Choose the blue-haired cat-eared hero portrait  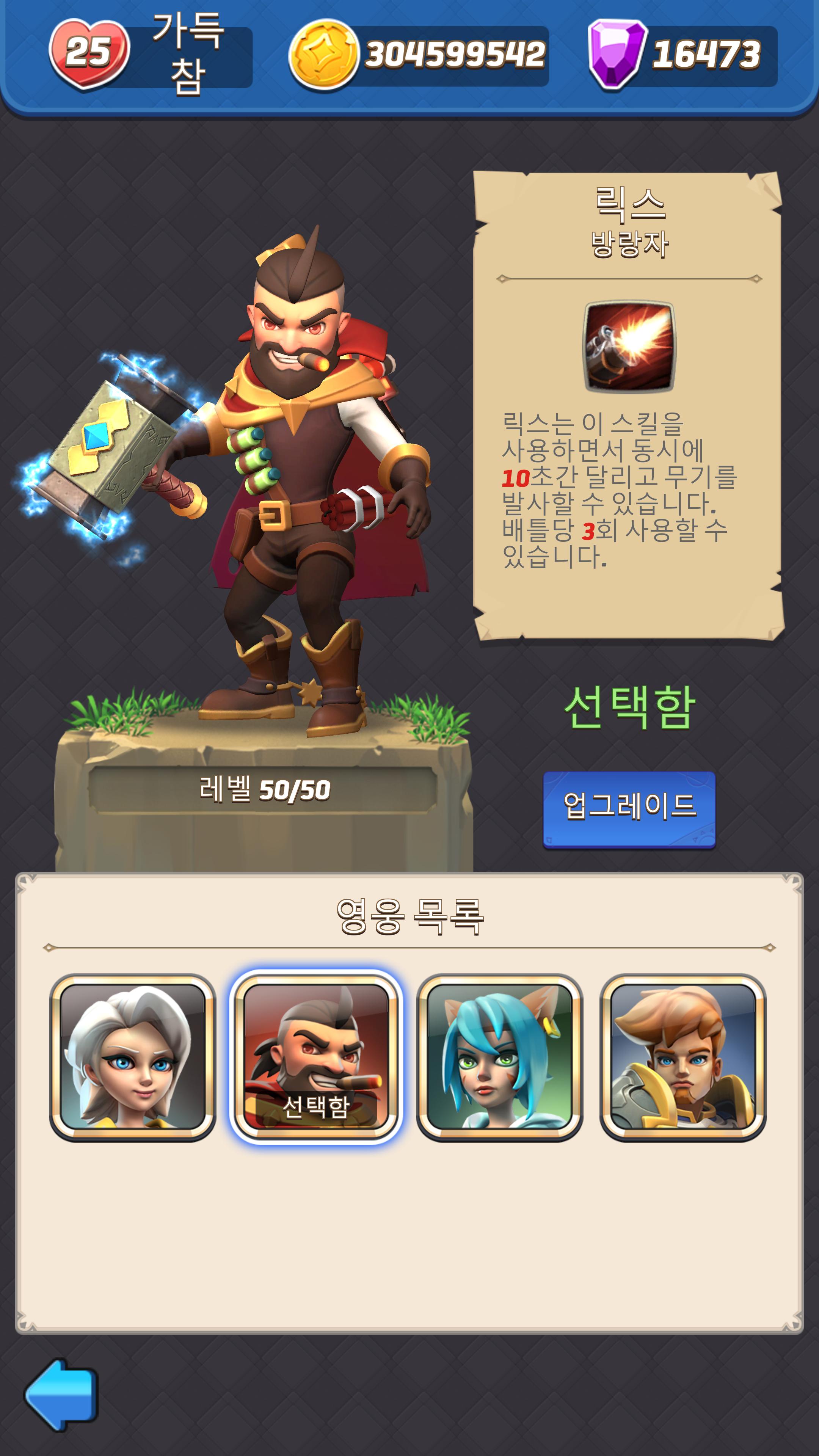(499, 1056)
